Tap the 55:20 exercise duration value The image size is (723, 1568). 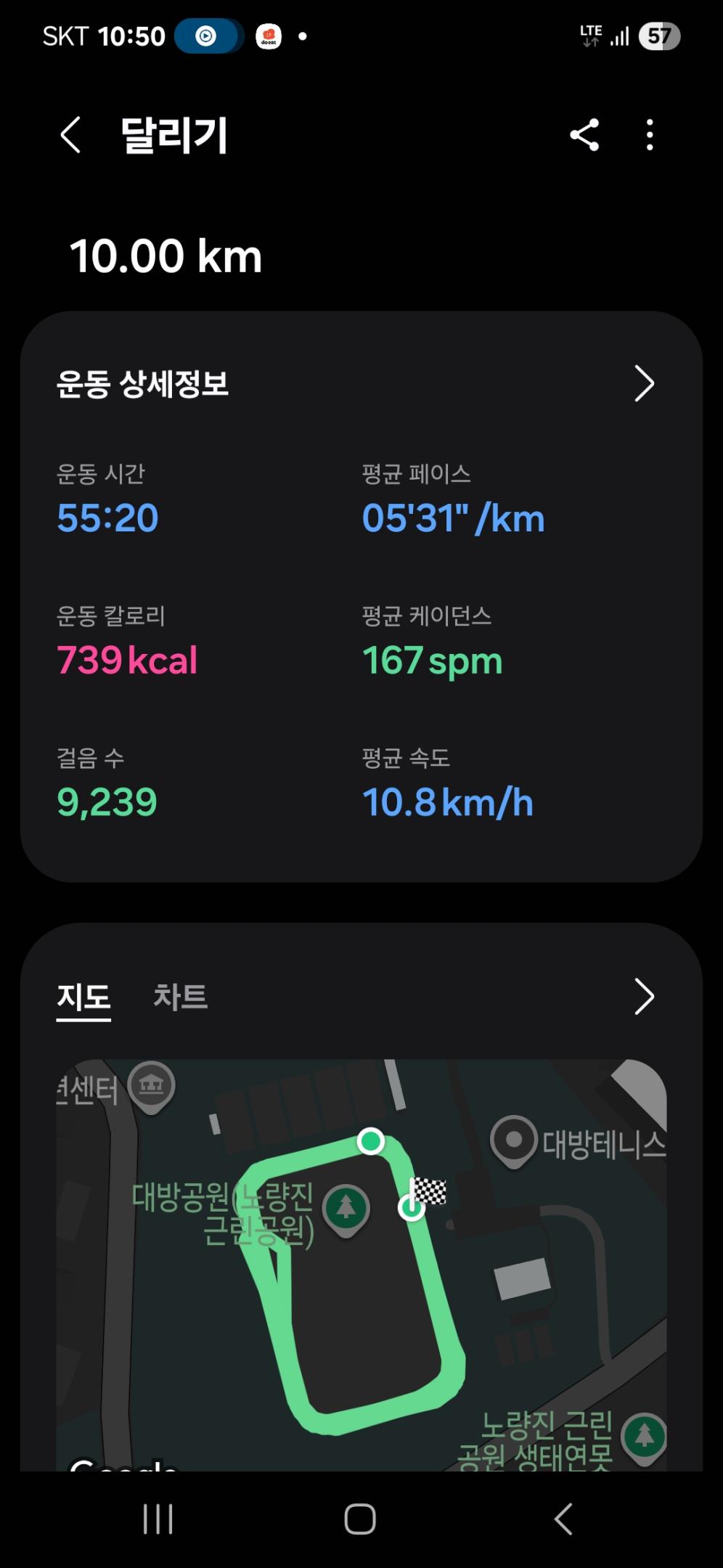coord(106,517)
